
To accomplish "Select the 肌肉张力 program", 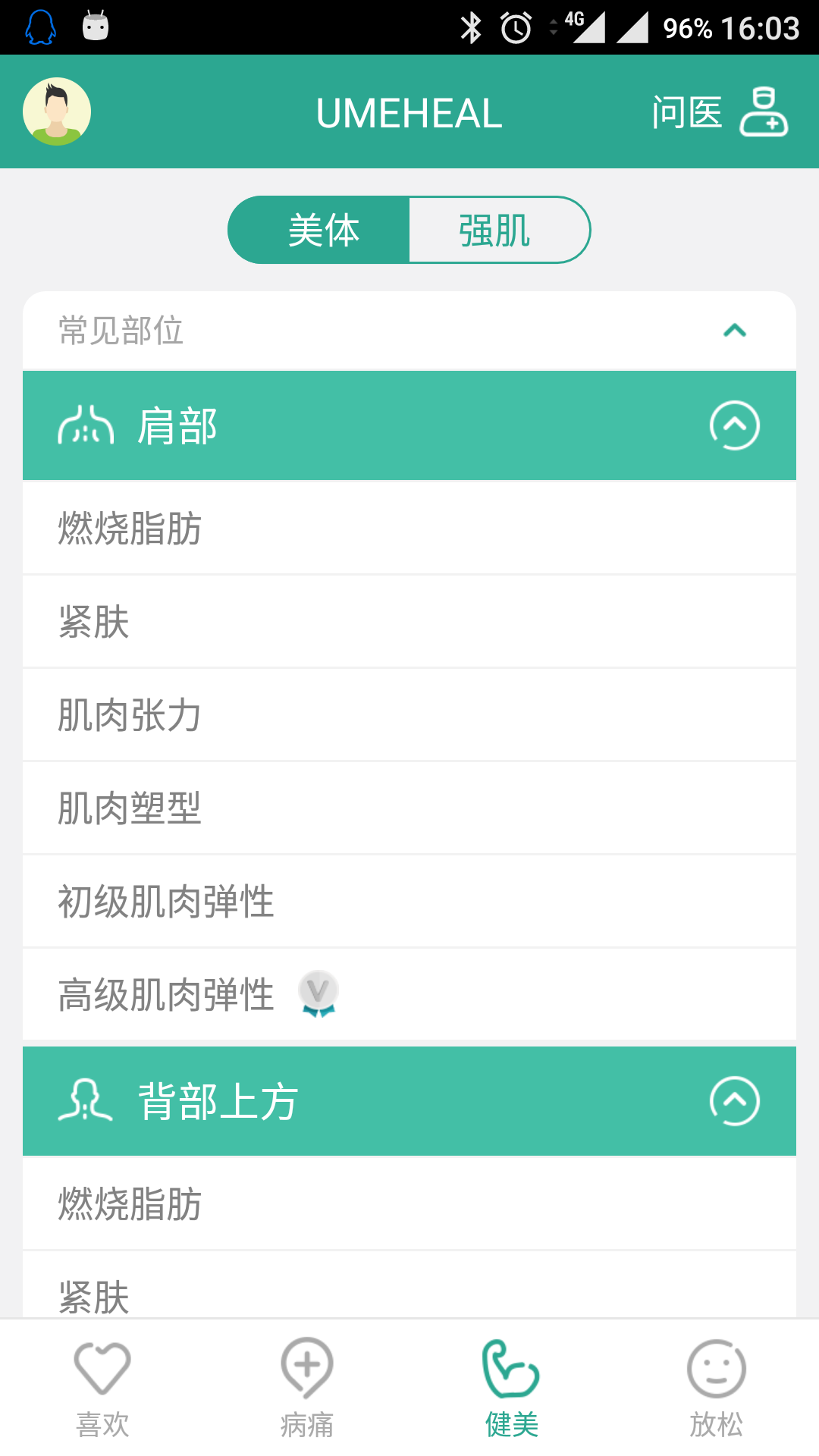I will coord(409,715).
